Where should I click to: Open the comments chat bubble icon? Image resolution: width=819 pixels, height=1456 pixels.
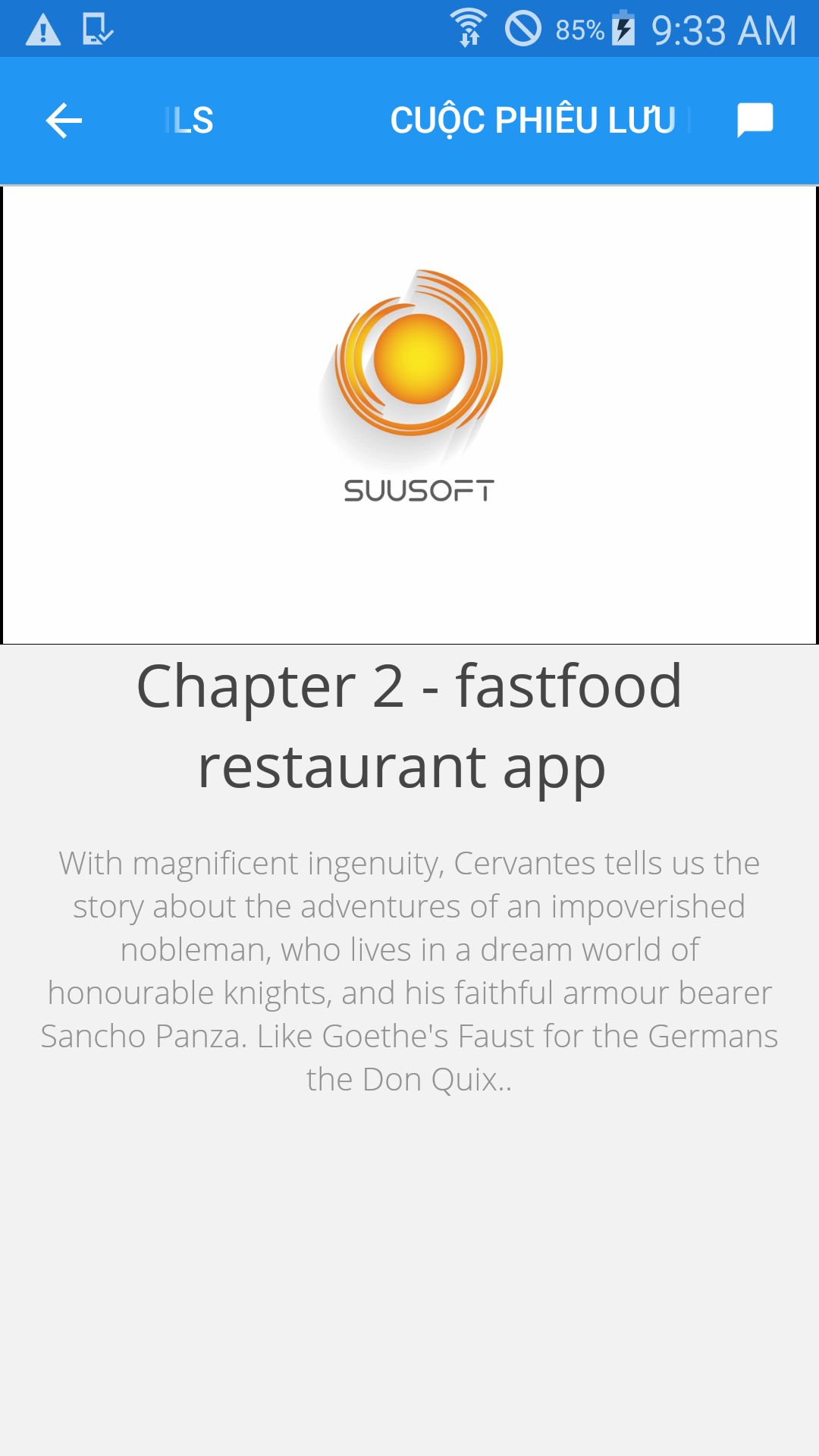point(755,121)
